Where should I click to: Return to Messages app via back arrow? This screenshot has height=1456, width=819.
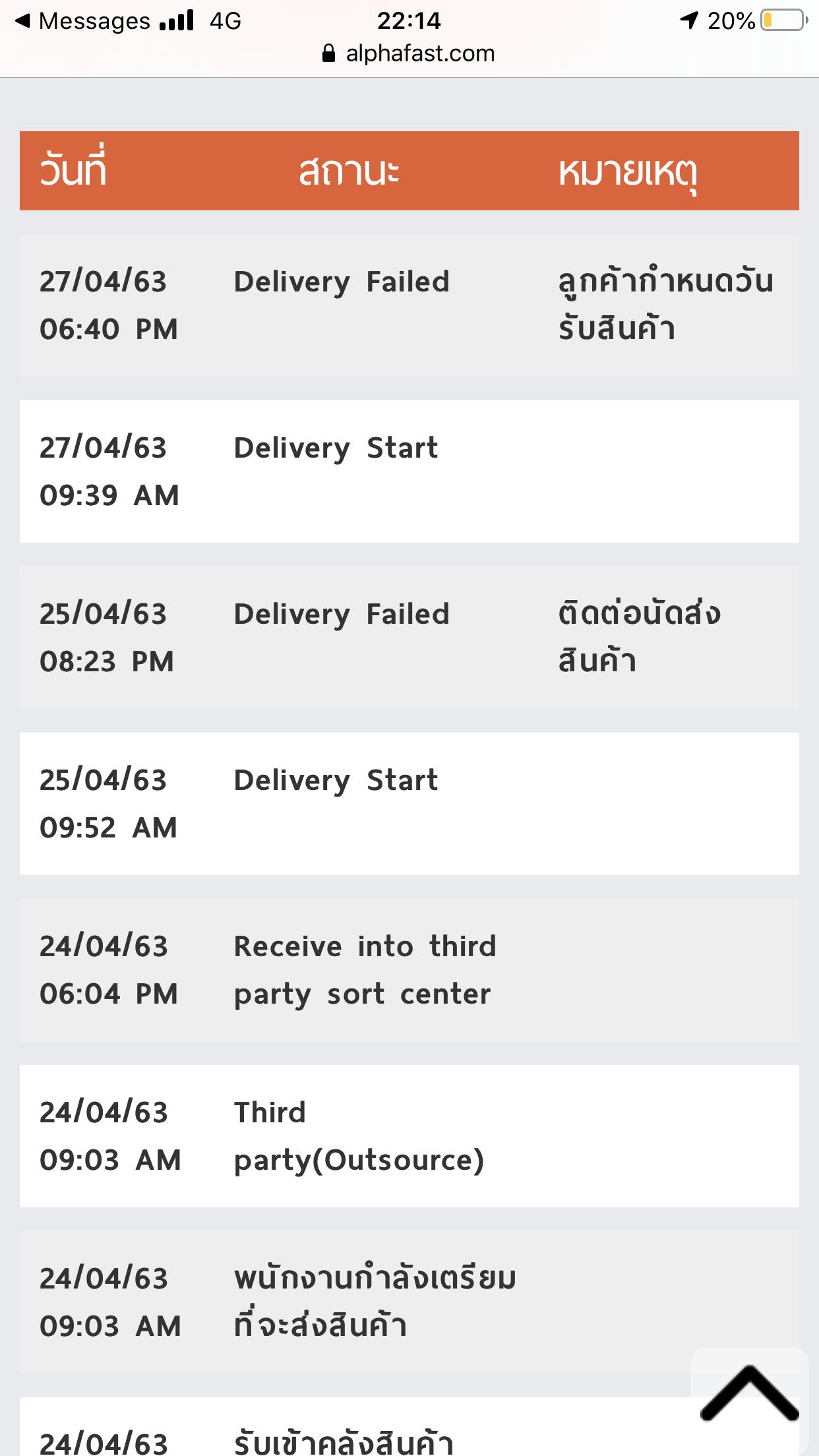[83, 21]
